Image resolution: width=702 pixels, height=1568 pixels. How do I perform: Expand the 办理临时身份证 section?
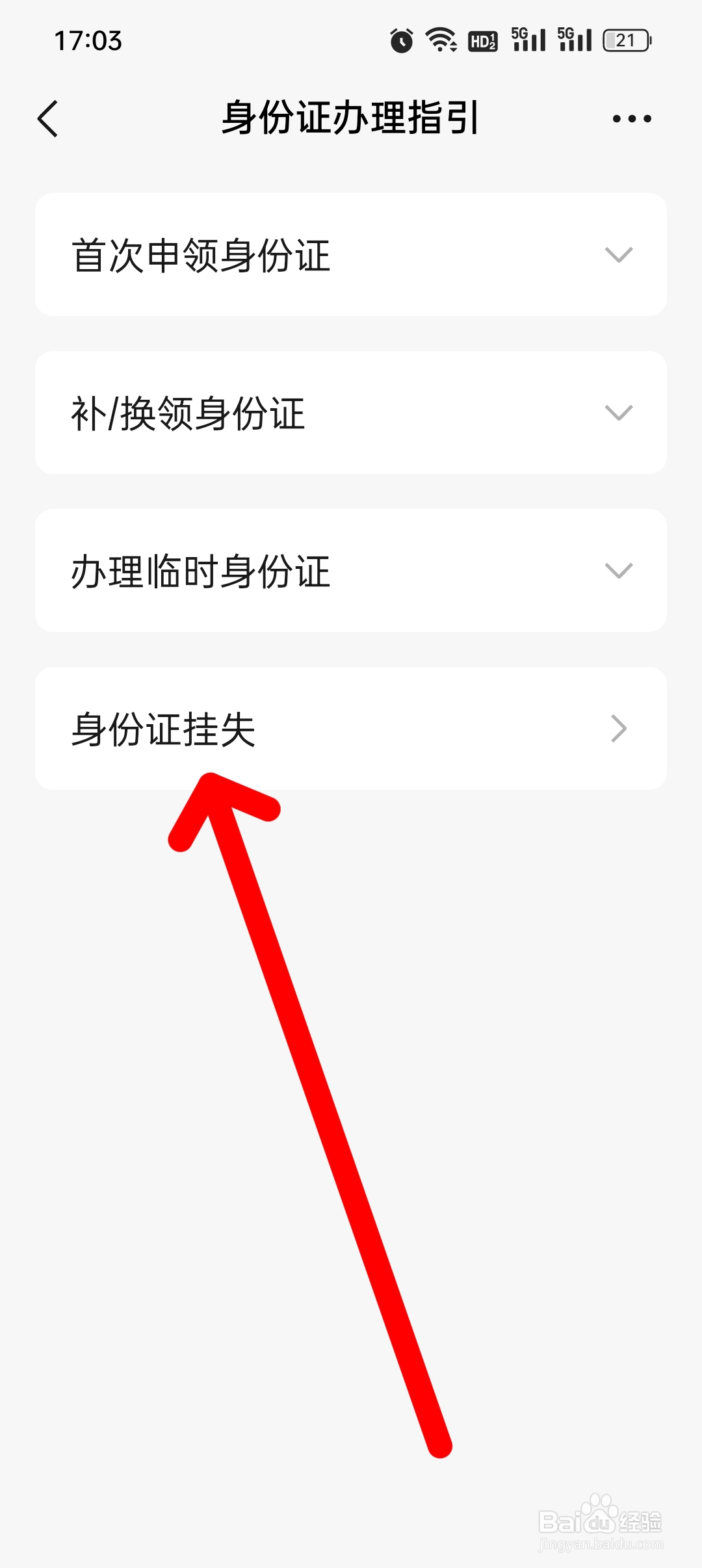coord(617,571)
